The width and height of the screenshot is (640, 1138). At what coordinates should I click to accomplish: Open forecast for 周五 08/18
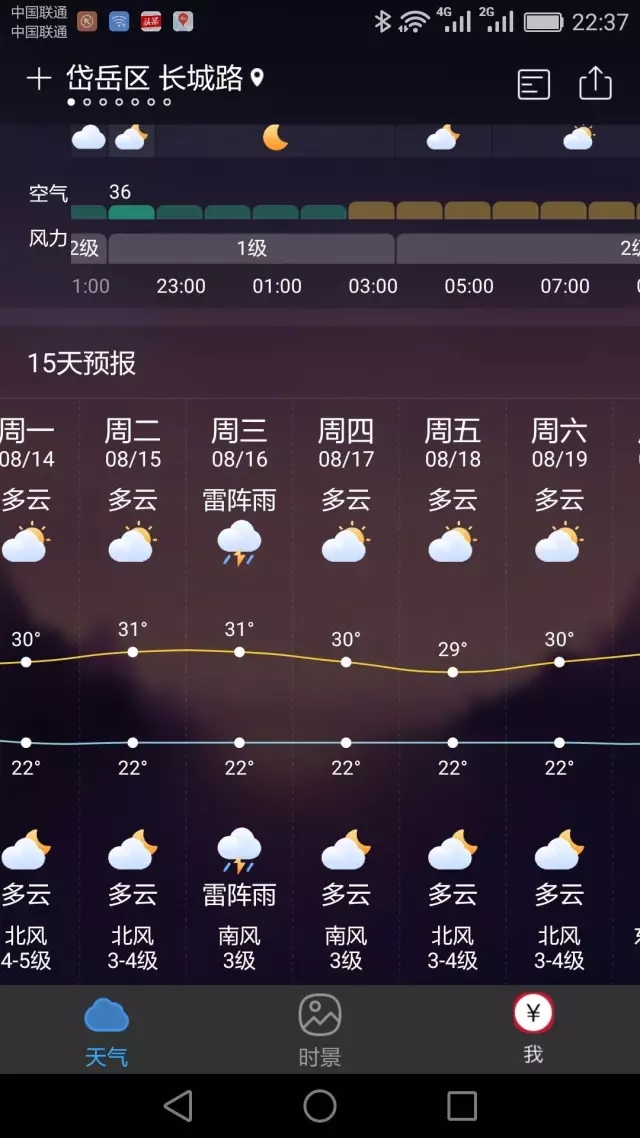tap(452, 690)
